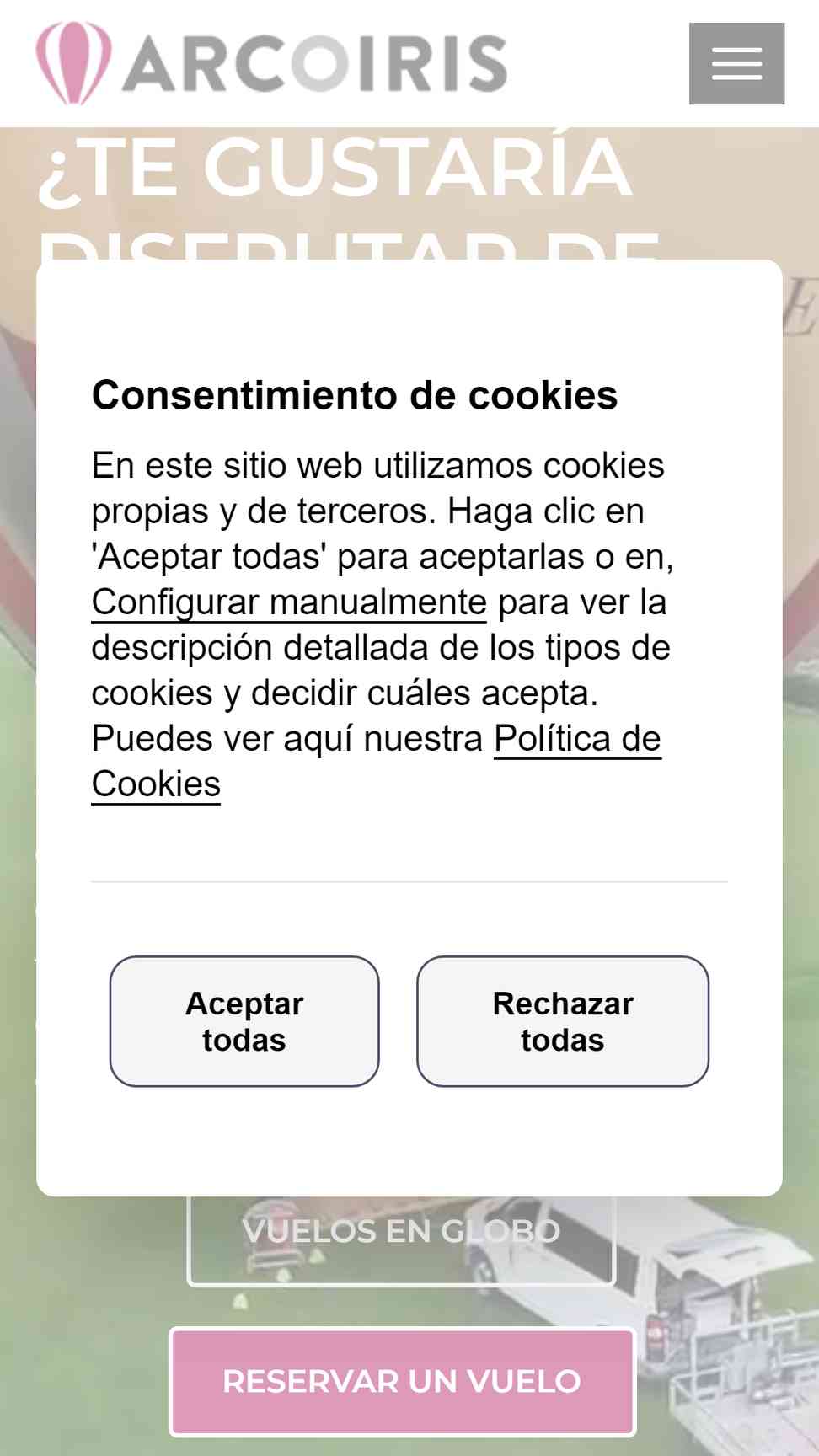819x1456 pixels.
Task: Open Configurar manualmente cookie settings
Action: 289,602
